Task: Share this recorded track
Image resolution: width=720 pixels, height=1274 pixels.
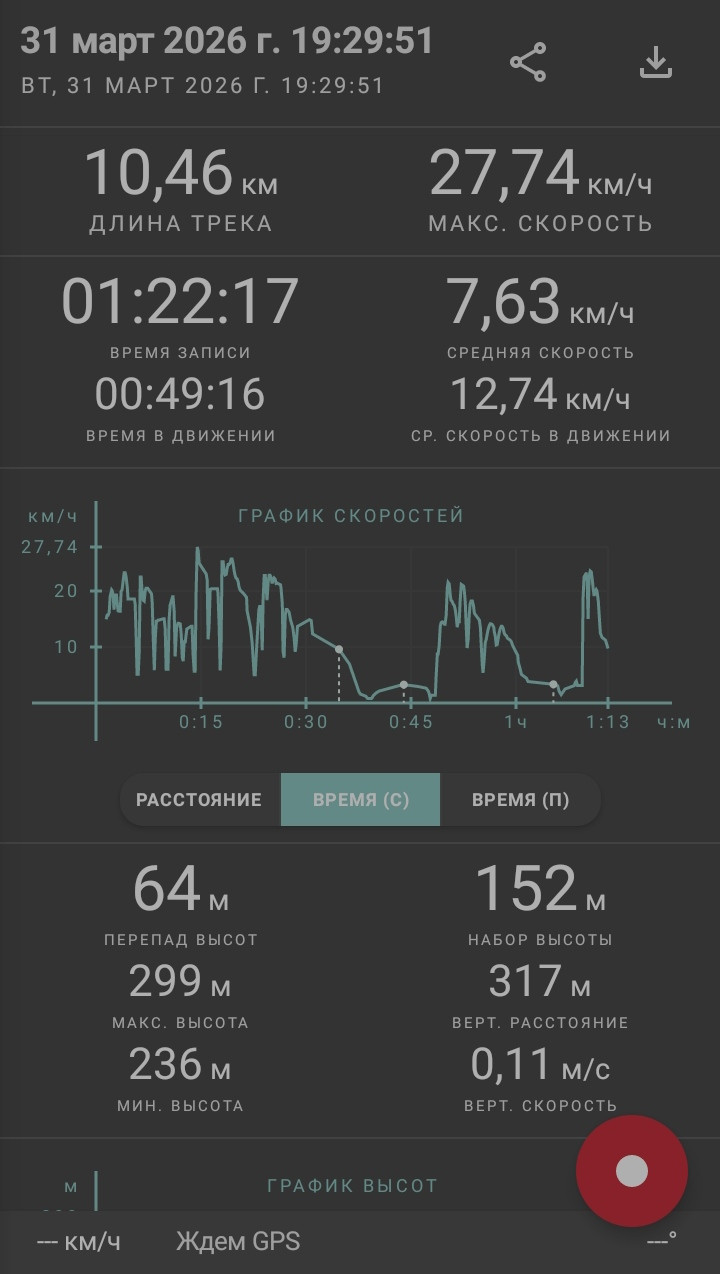Action: 528,62
